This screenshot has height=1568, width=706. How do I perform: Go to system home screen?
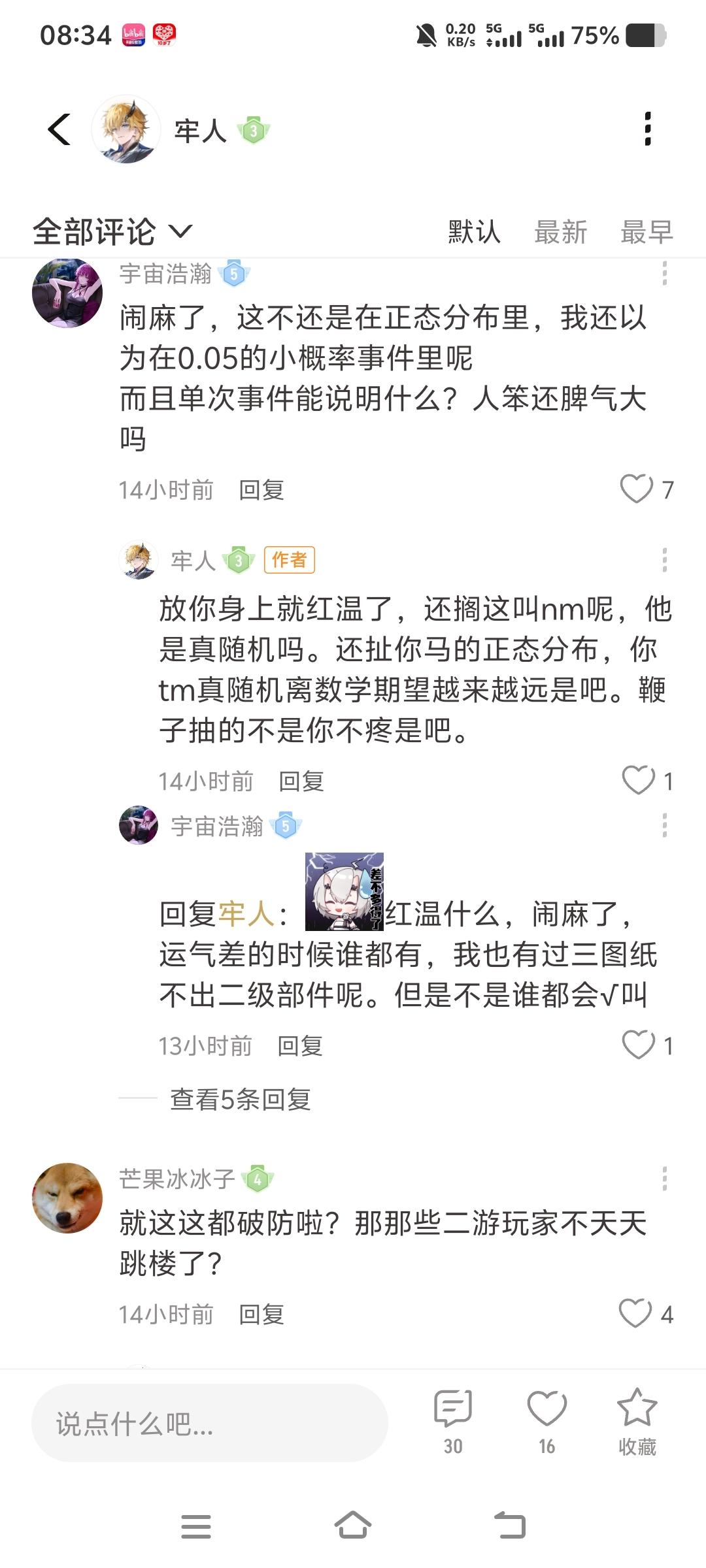click(x=353, y=1526)
